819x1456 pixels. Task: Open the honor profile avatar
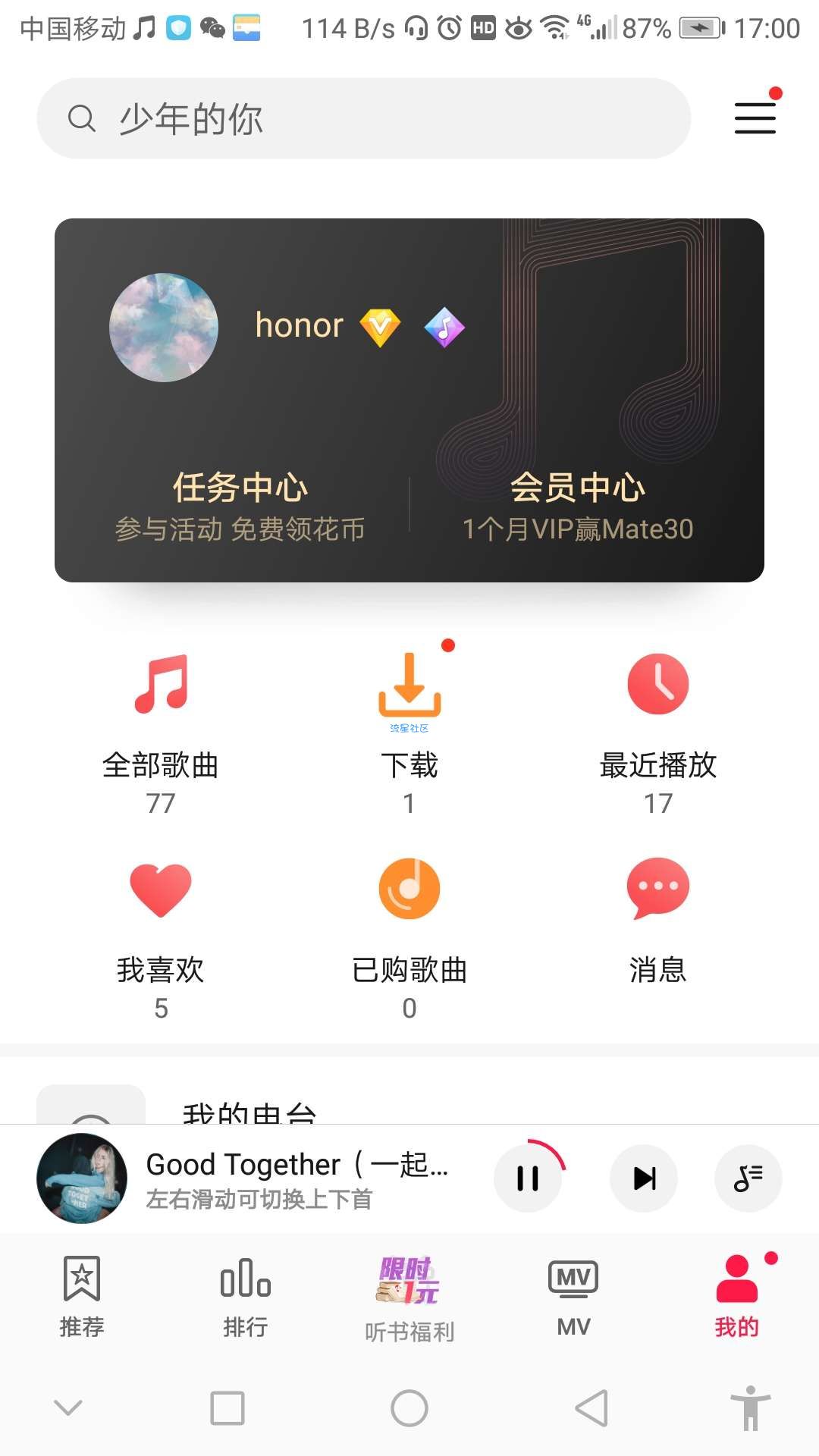[x=164, y=328]
